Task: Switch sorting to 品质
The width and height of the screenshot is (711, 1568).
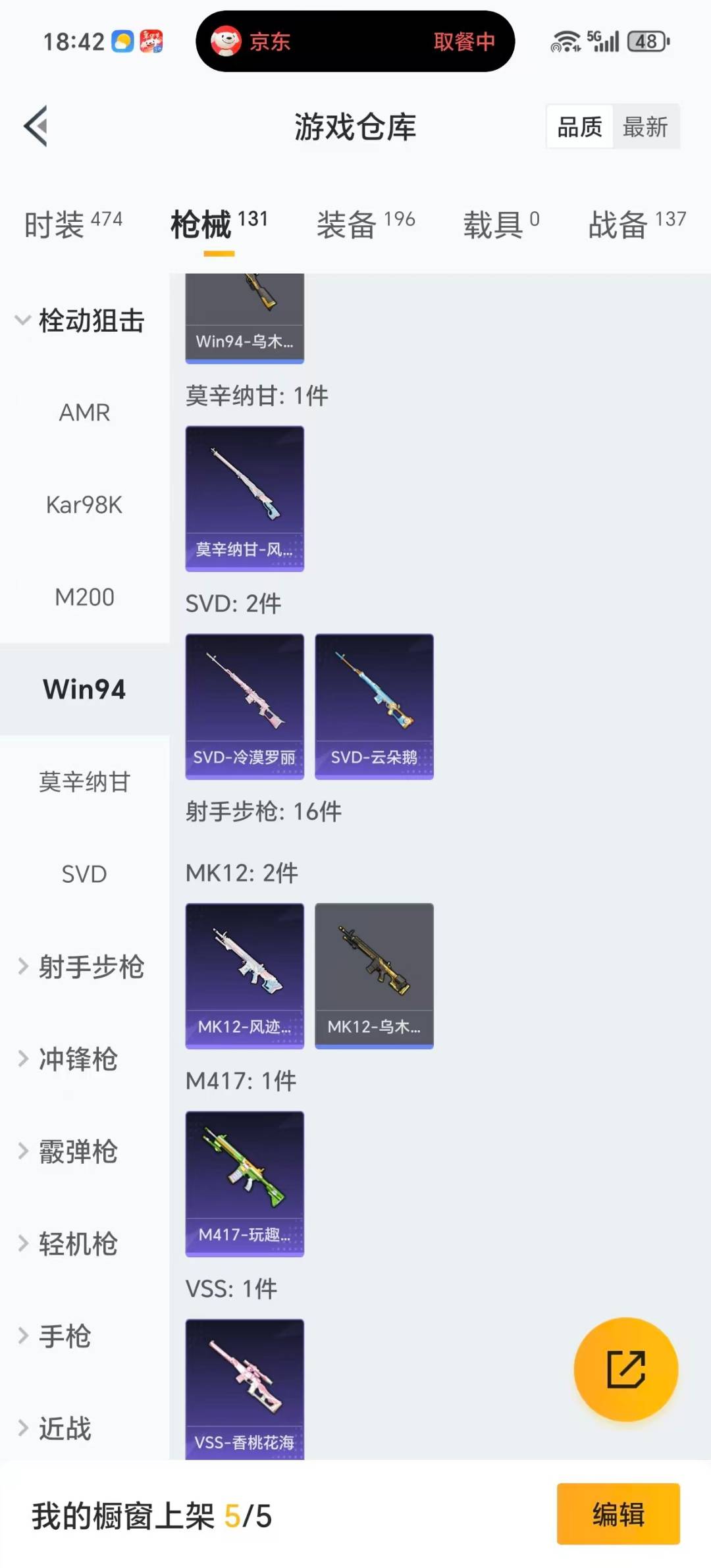Action: pyautogui.click(x=578, y=126)
